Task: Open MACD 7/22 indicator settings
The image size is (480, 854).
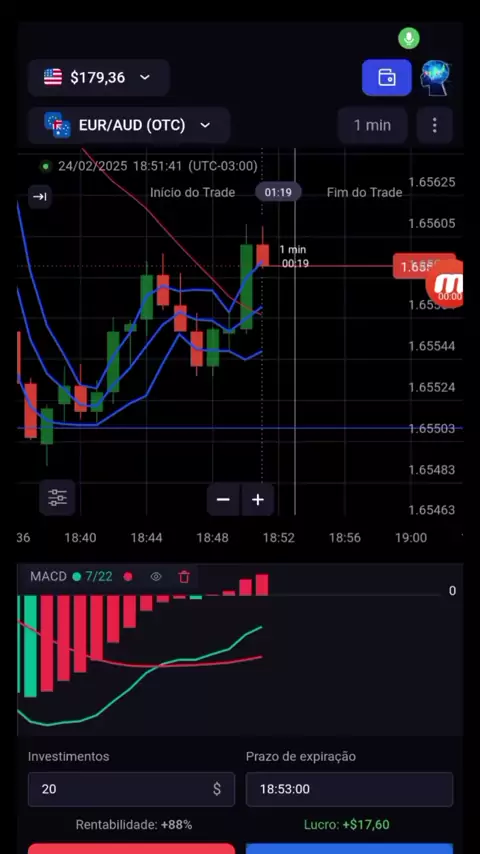Action: click(x=71, y=576)
